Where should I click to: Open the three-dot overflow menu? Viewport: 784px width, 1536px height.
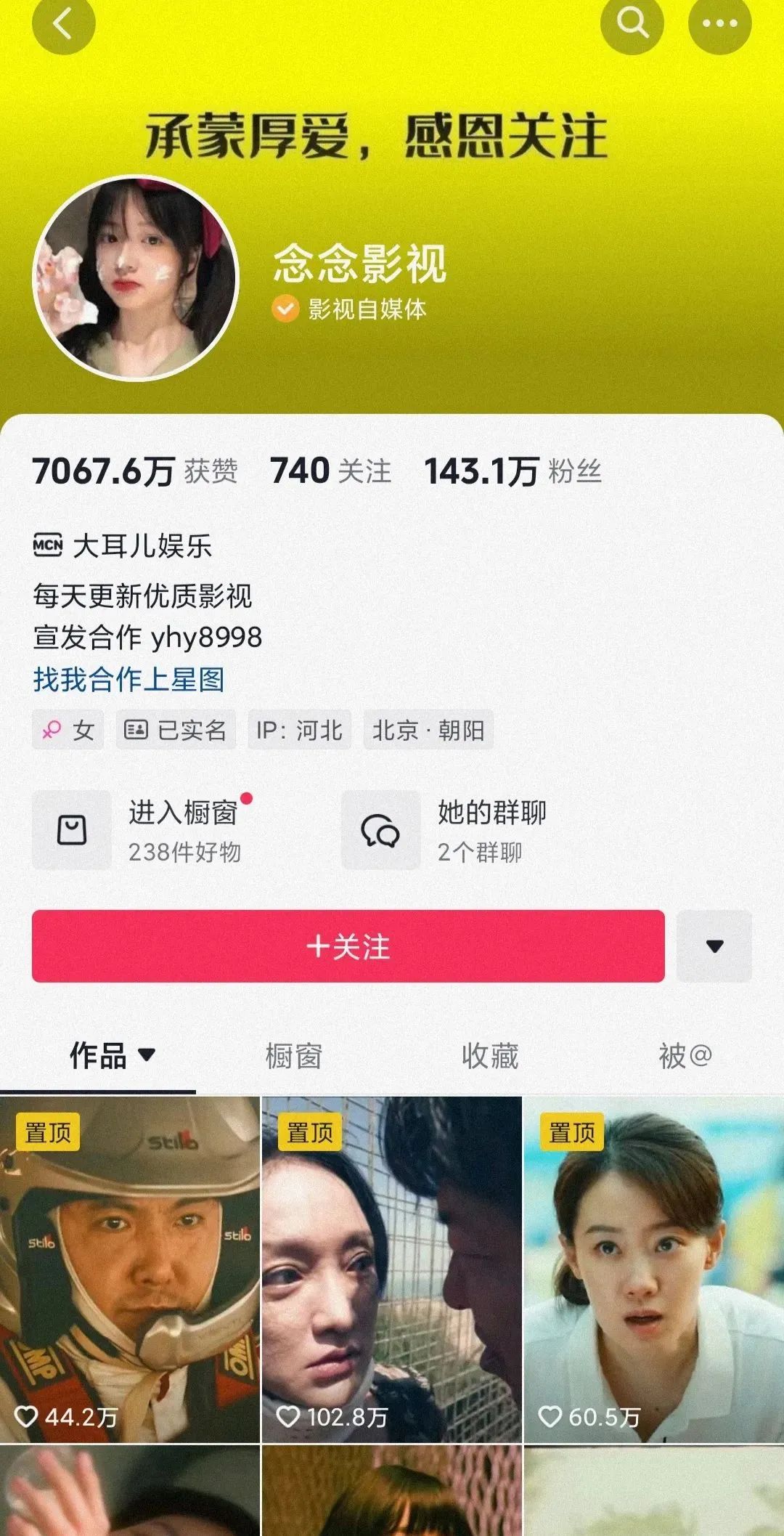tap(719, 24)
